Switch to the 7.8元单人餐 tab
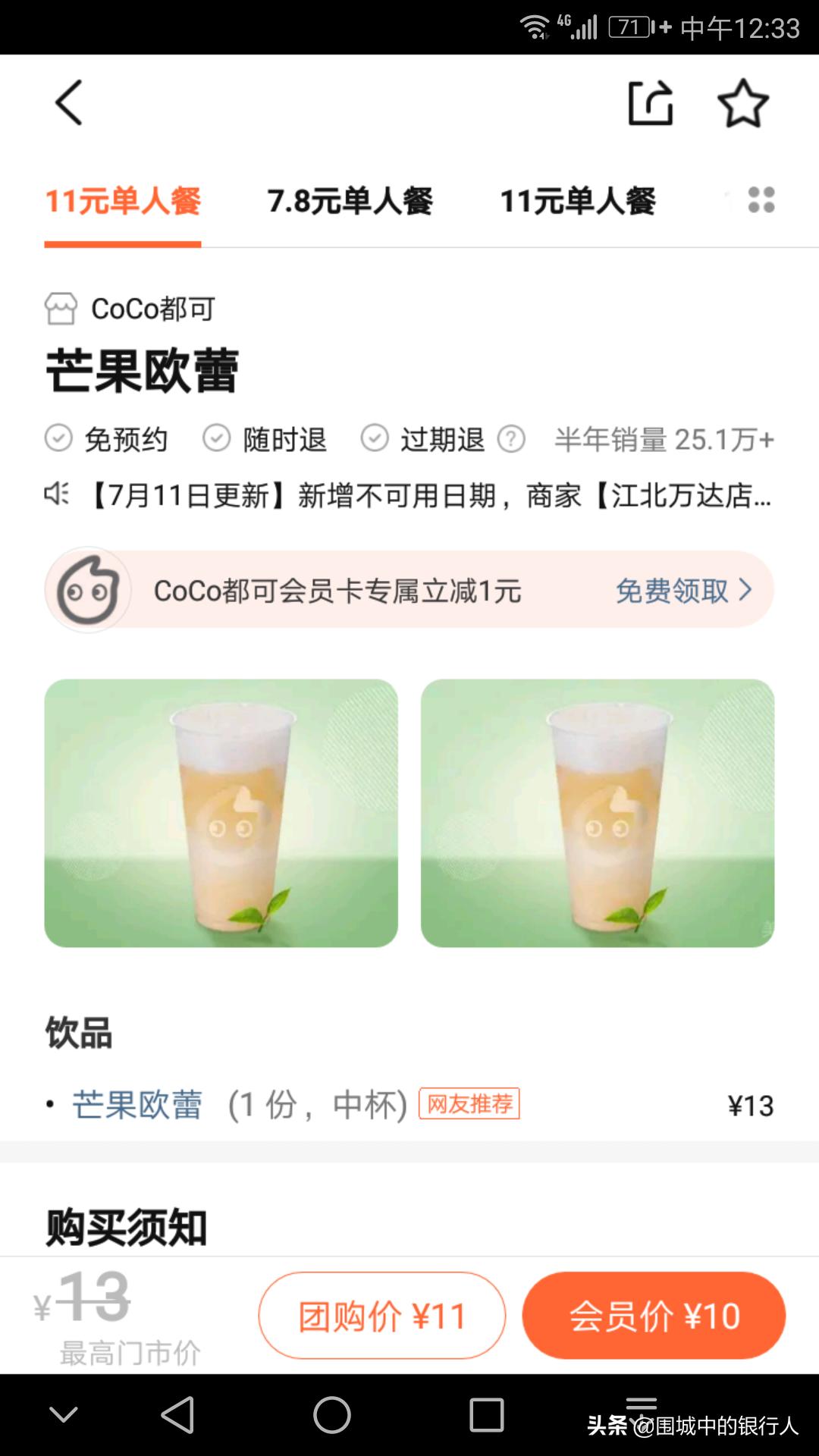This screenshot has width=819, height=1456. tap(350, 202)
